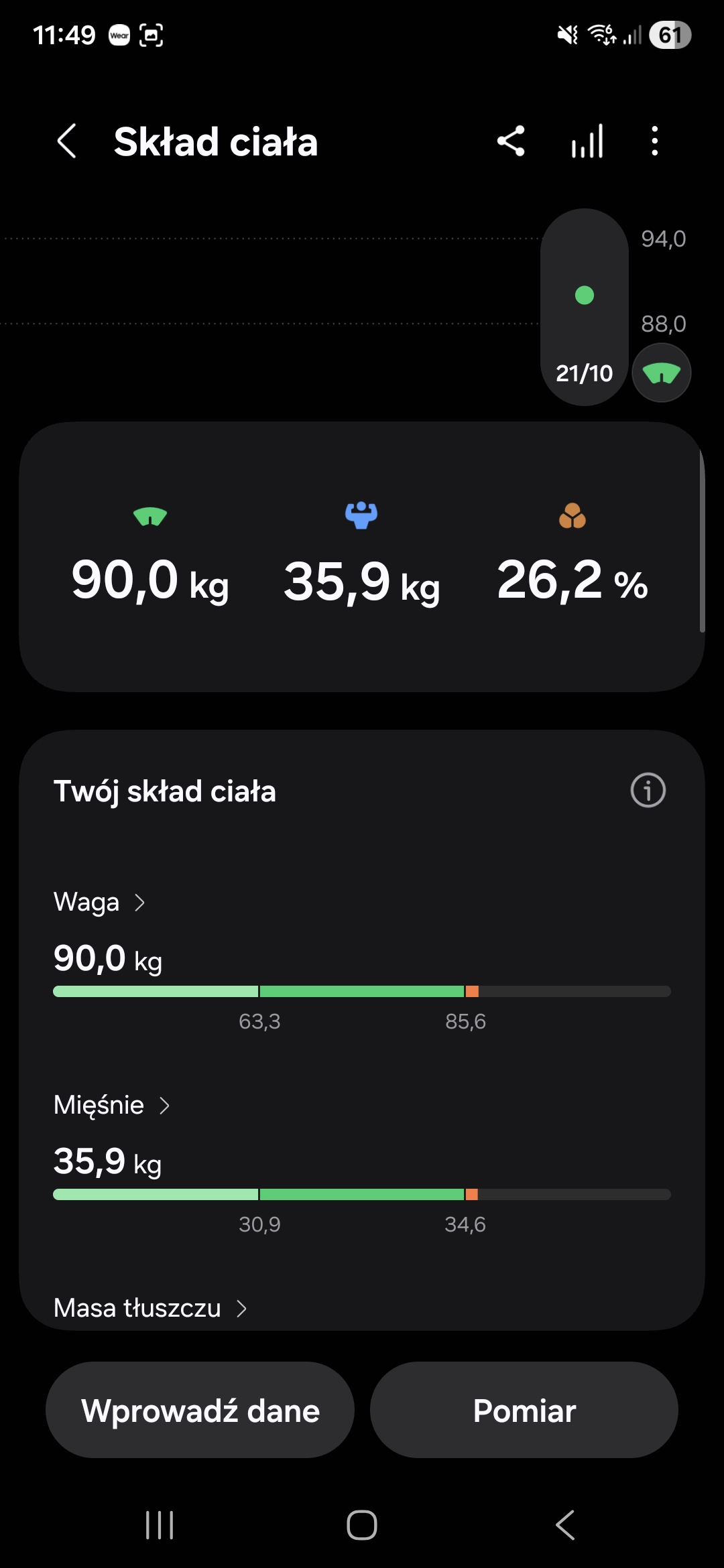724x1568 pixels.
Task: Open Masa tłuszczu details
Action: coord(150,1307)
